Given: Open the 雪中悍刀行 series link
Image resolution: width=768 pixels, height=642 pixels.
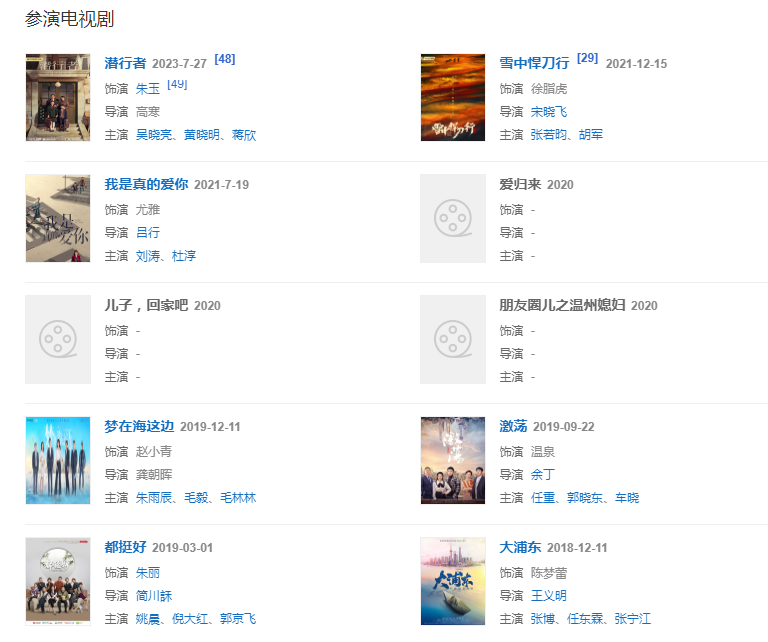Looking at the screenshot, I should (x=534, y=63).
